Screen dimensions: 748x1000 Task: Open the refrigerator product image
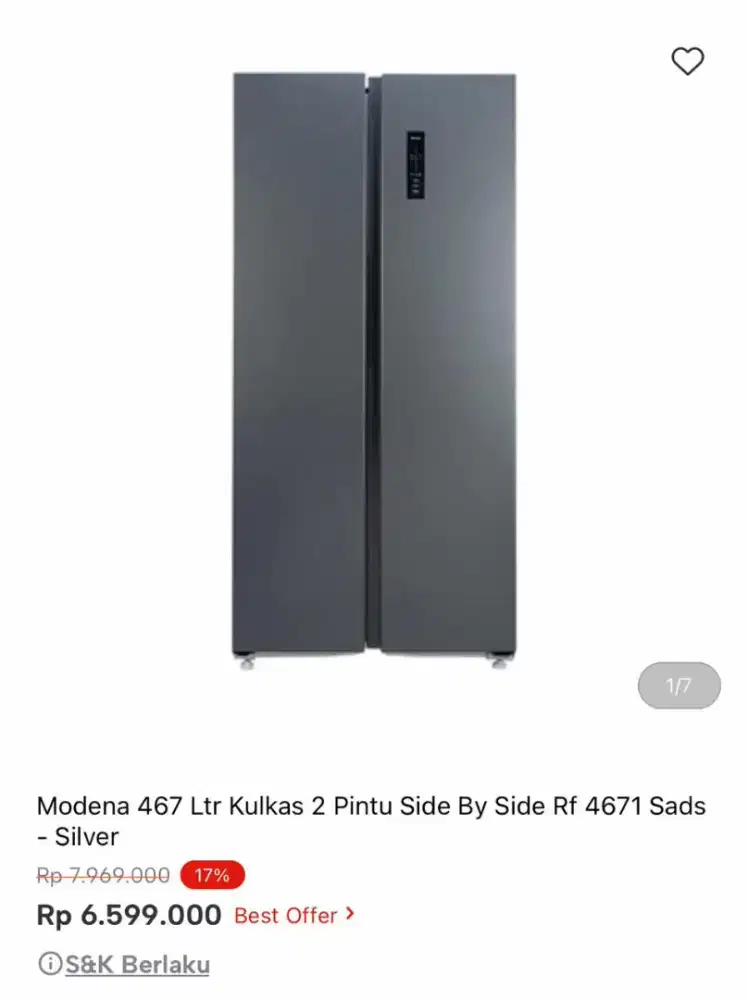374,370
